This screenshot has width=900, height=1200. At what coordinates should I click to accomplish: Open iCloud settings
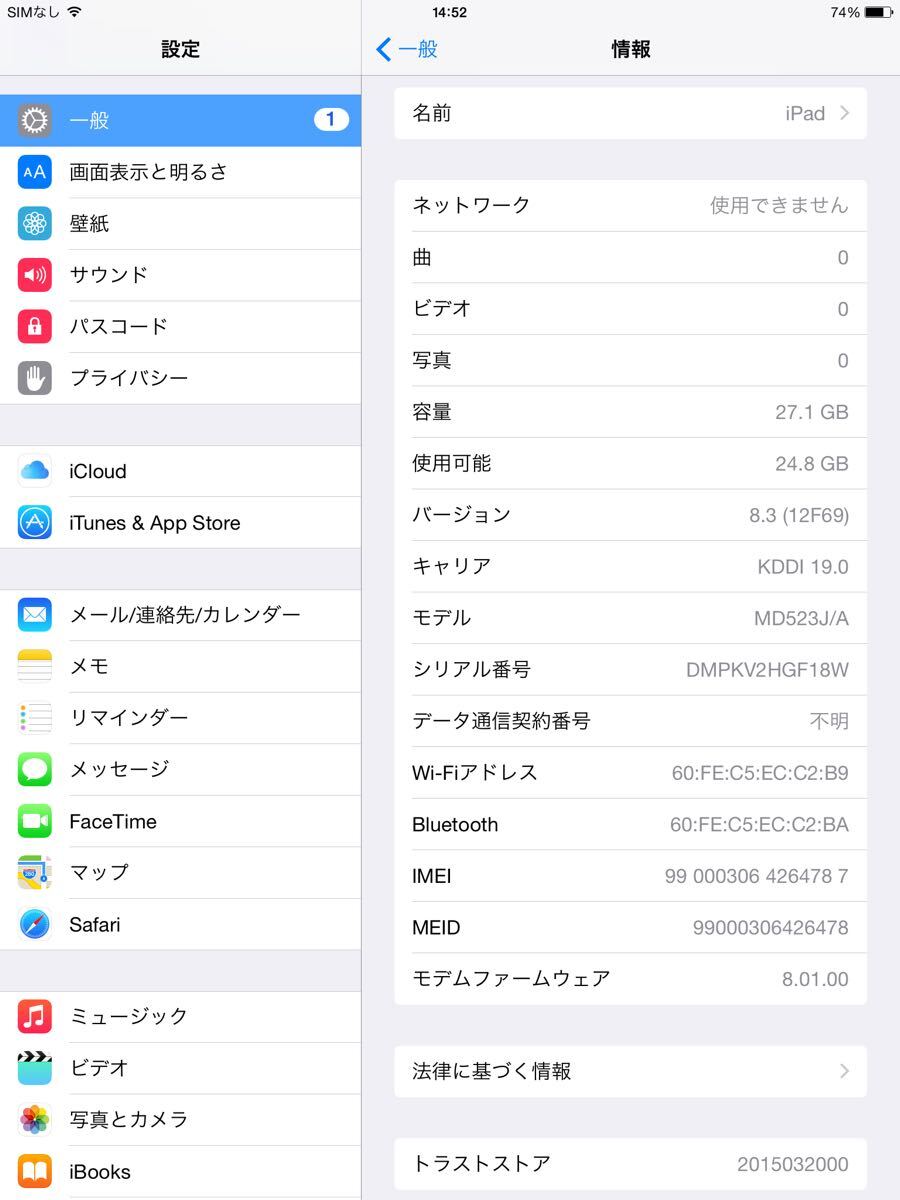tap(180, 471)
